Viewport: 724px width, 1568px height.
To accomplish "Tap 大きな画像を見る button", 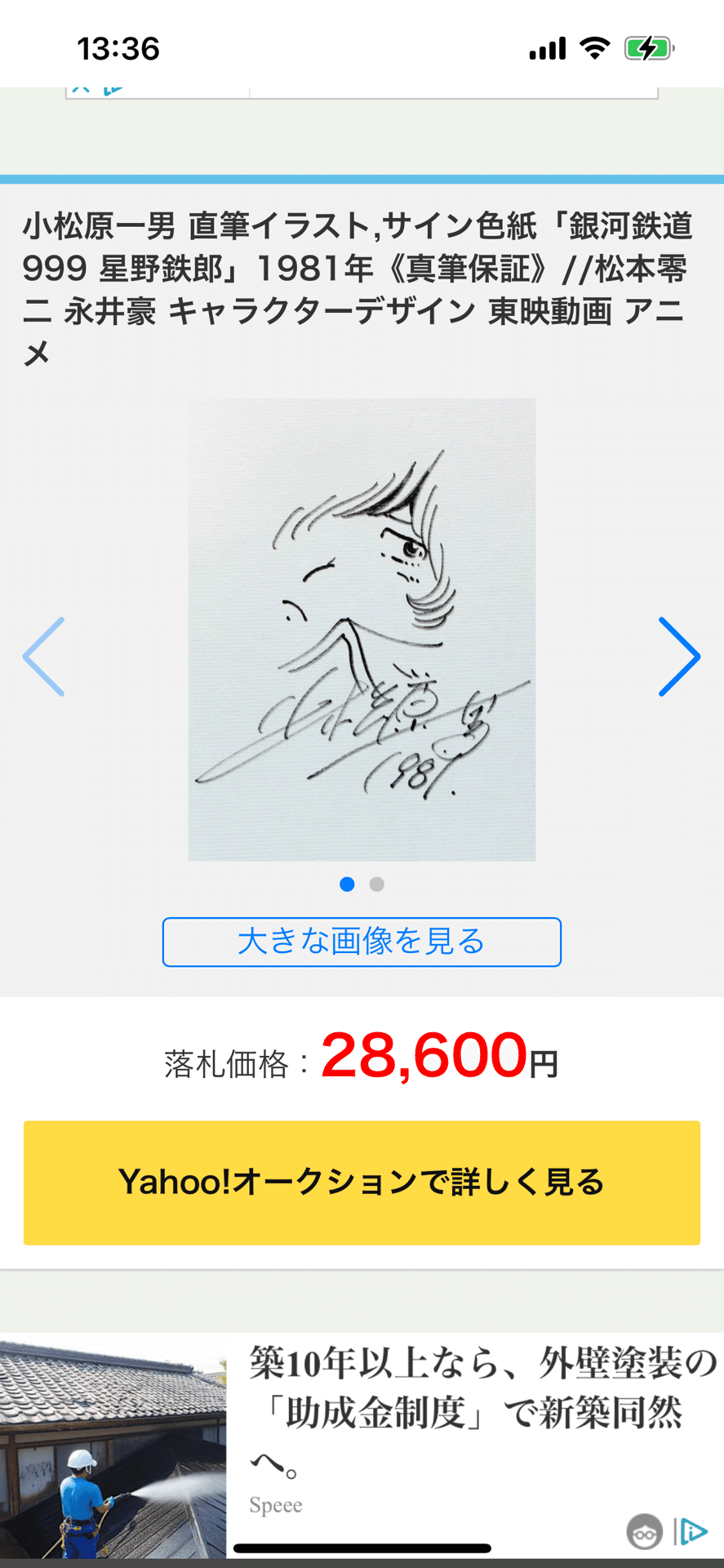I will [362, 942].
